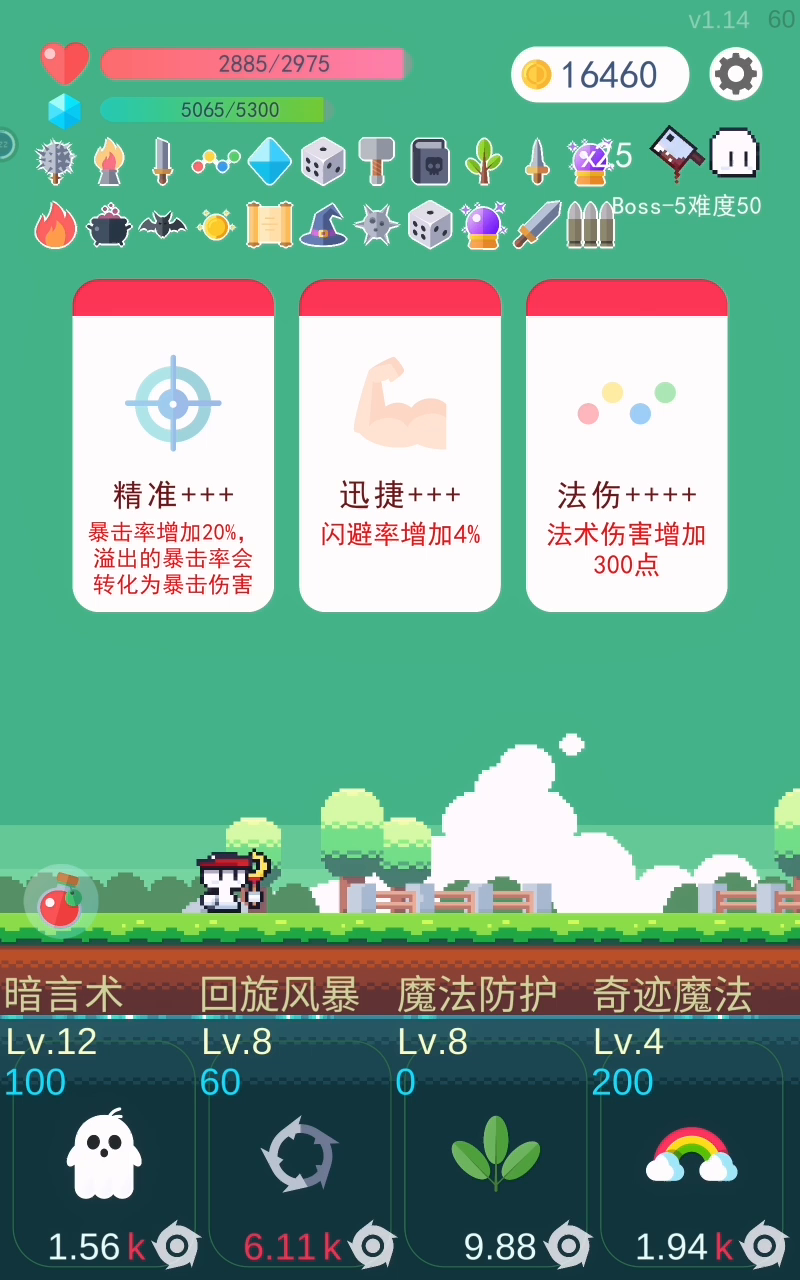
Task: Choose the 法伤++++ upgrade card
Action: click(627, 445)
